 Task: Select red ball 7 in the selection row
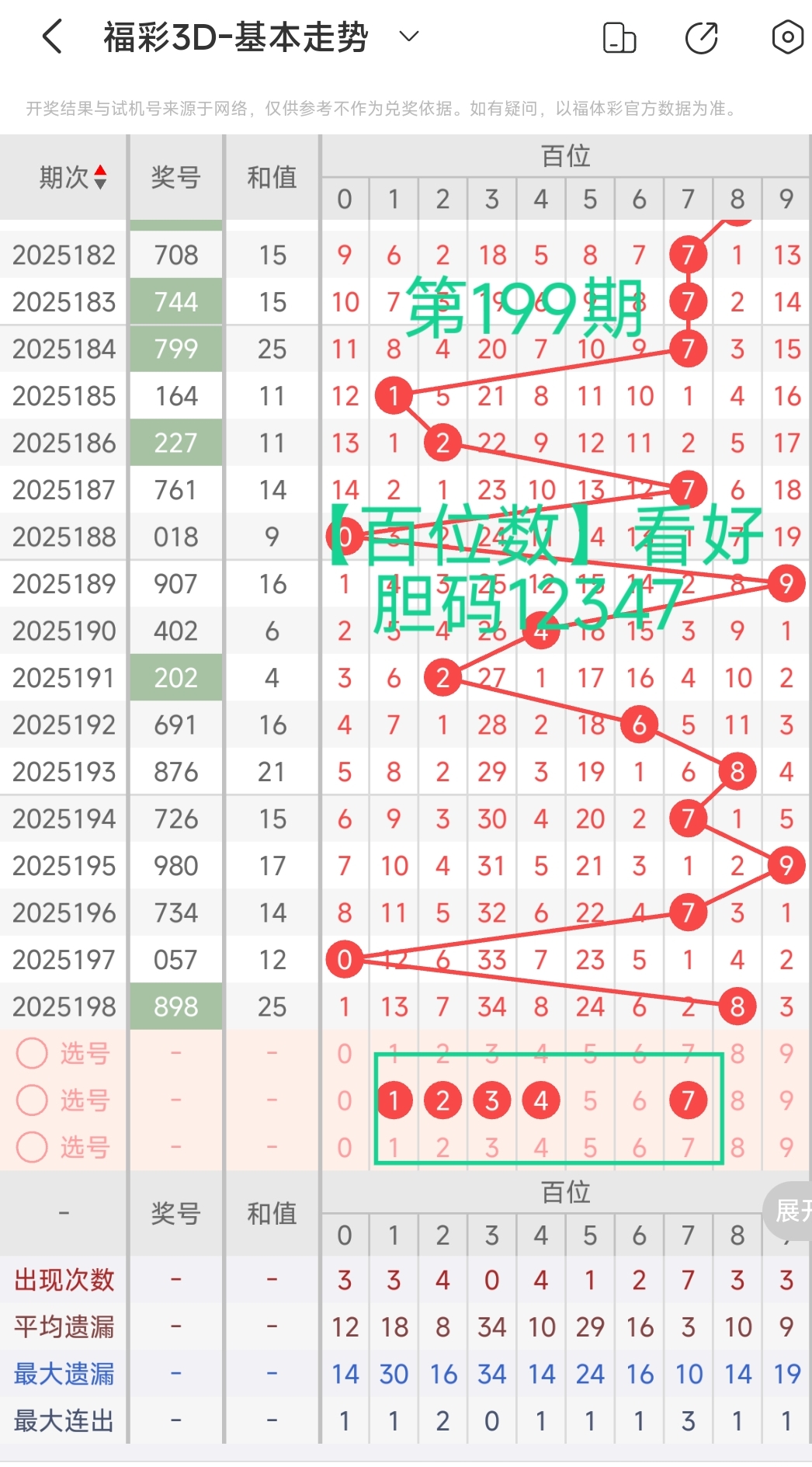coord(688,1100)
